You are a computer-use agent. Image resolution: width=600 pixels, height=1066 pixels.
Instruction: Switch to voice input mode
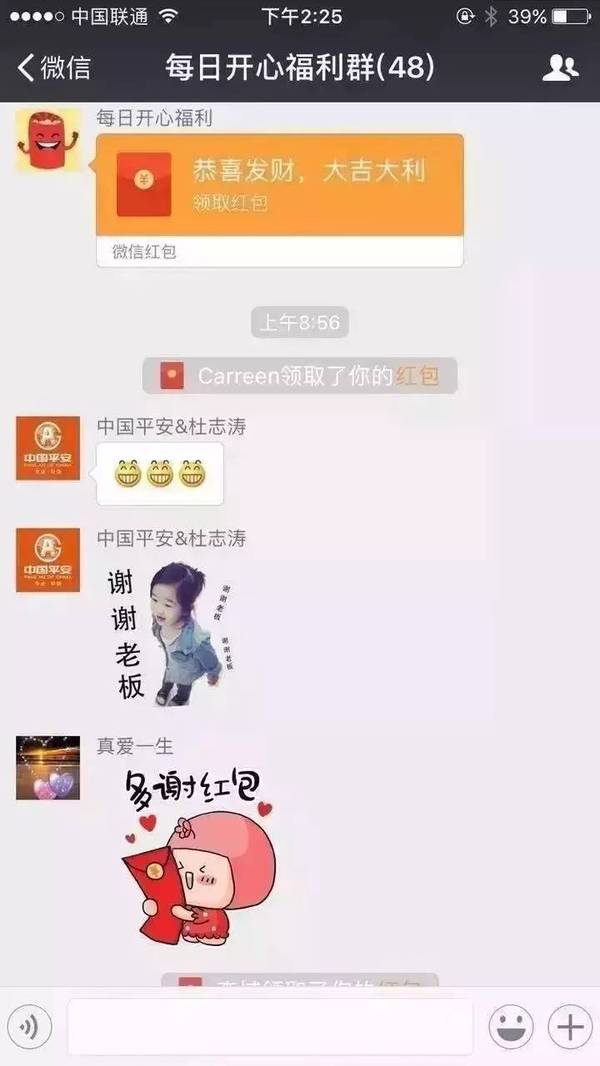(29, 1026)
